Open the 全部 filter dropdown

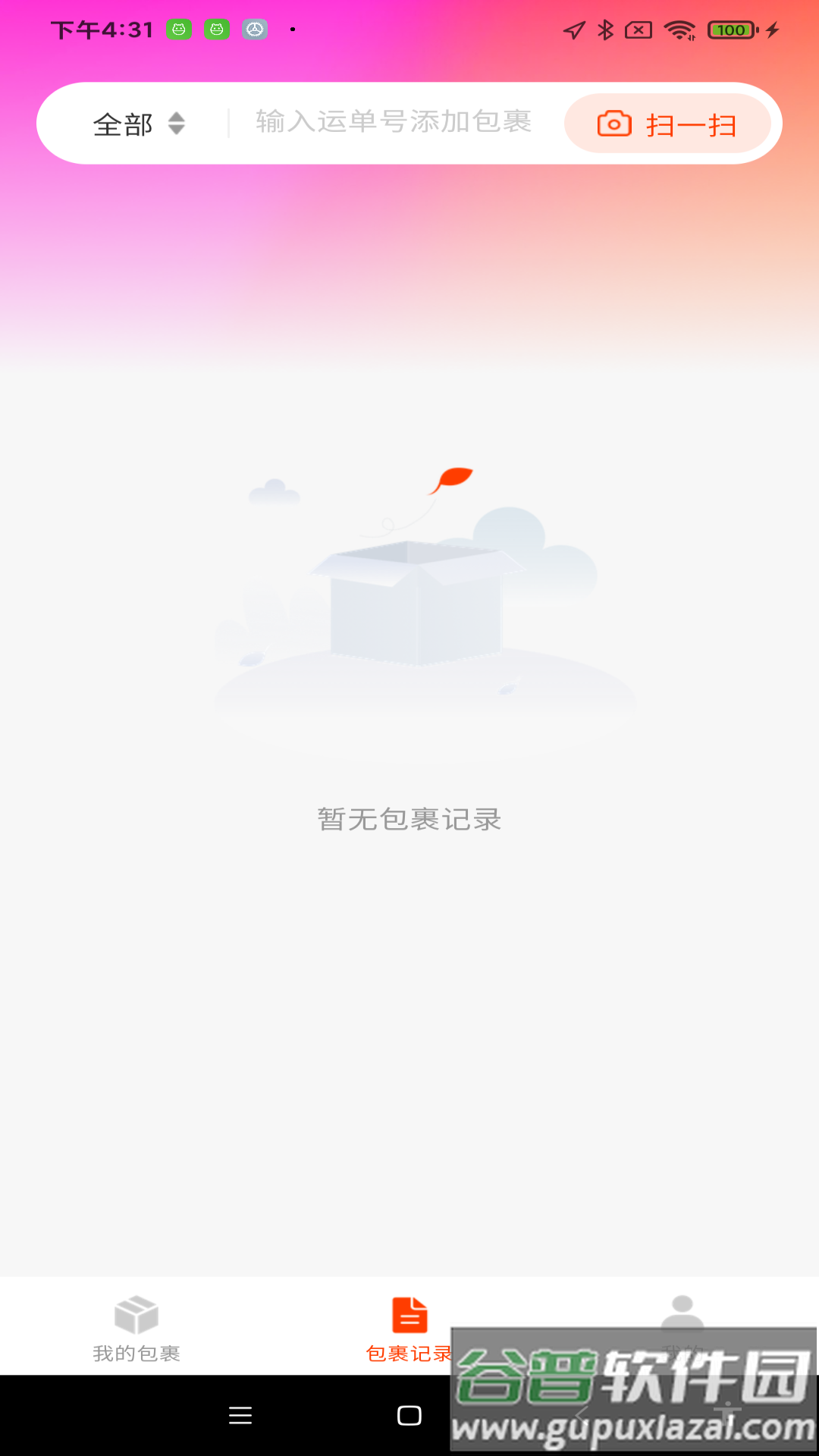[123, 123]
